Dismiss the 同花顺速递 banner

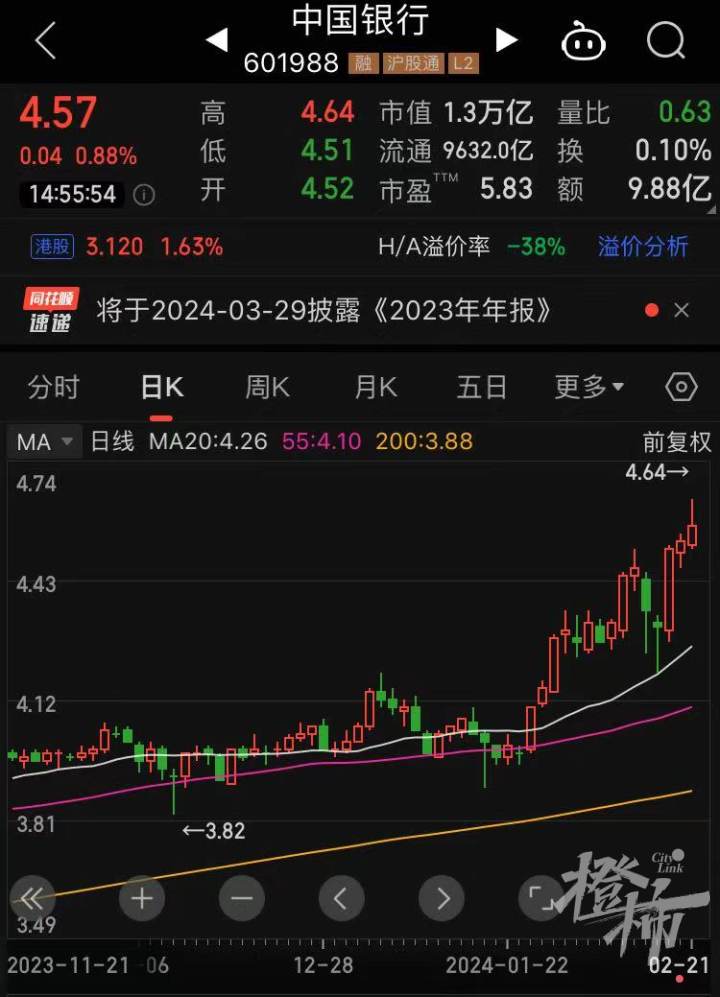682,311
